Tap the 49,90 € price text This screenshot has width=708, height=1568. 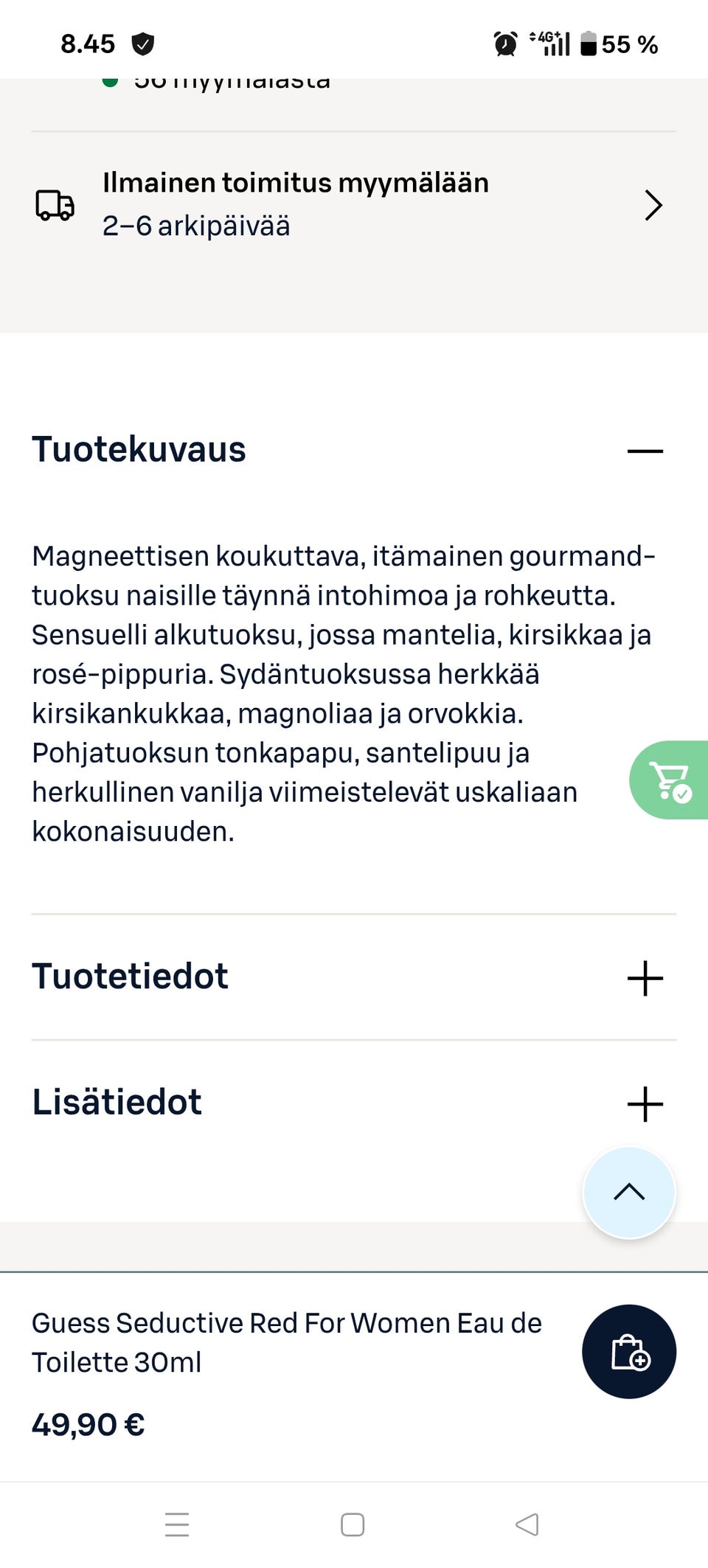coord(88,1424)
